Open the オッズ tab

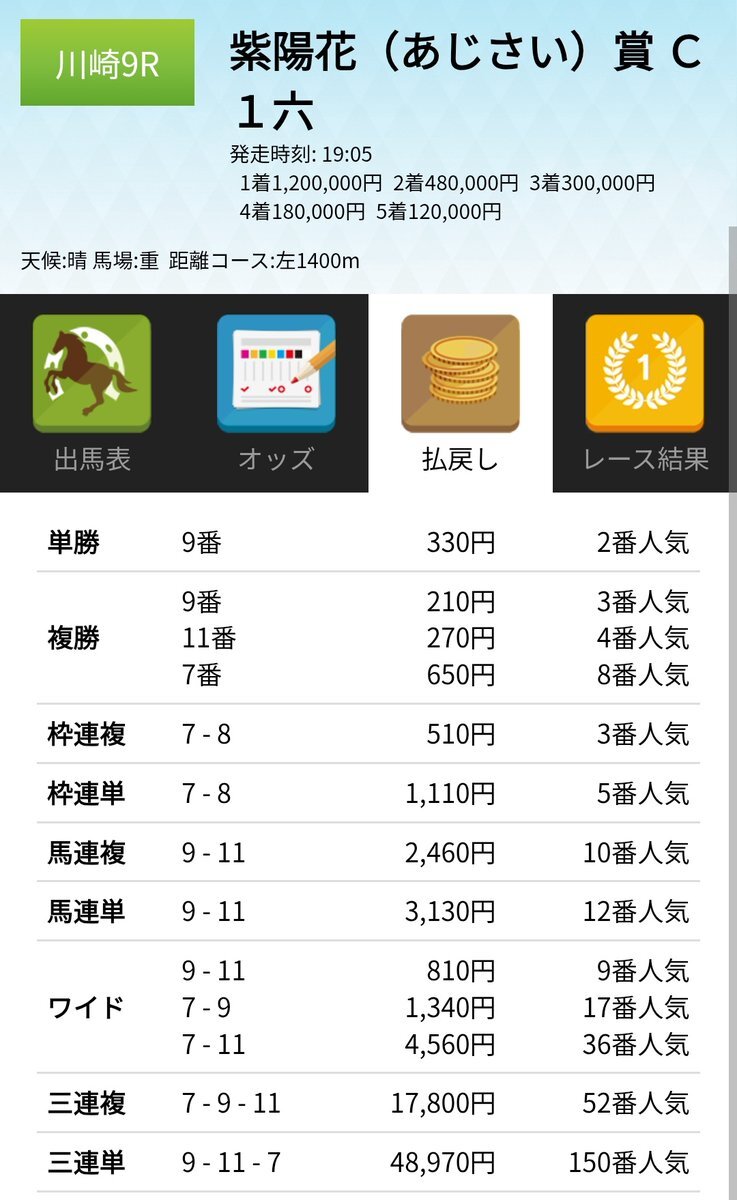(x=276, y=393)
